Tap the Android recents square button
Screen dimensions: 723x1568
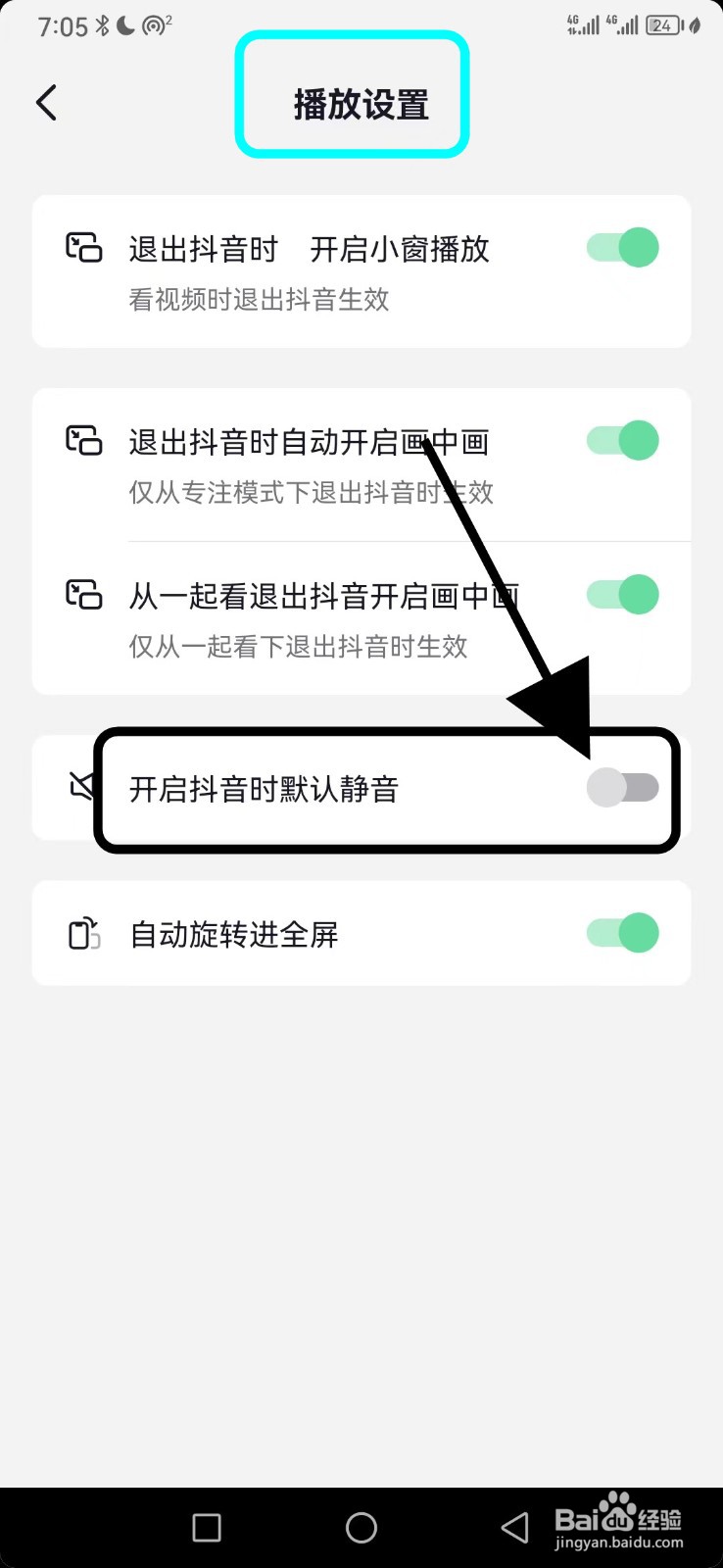(206, 1527)
